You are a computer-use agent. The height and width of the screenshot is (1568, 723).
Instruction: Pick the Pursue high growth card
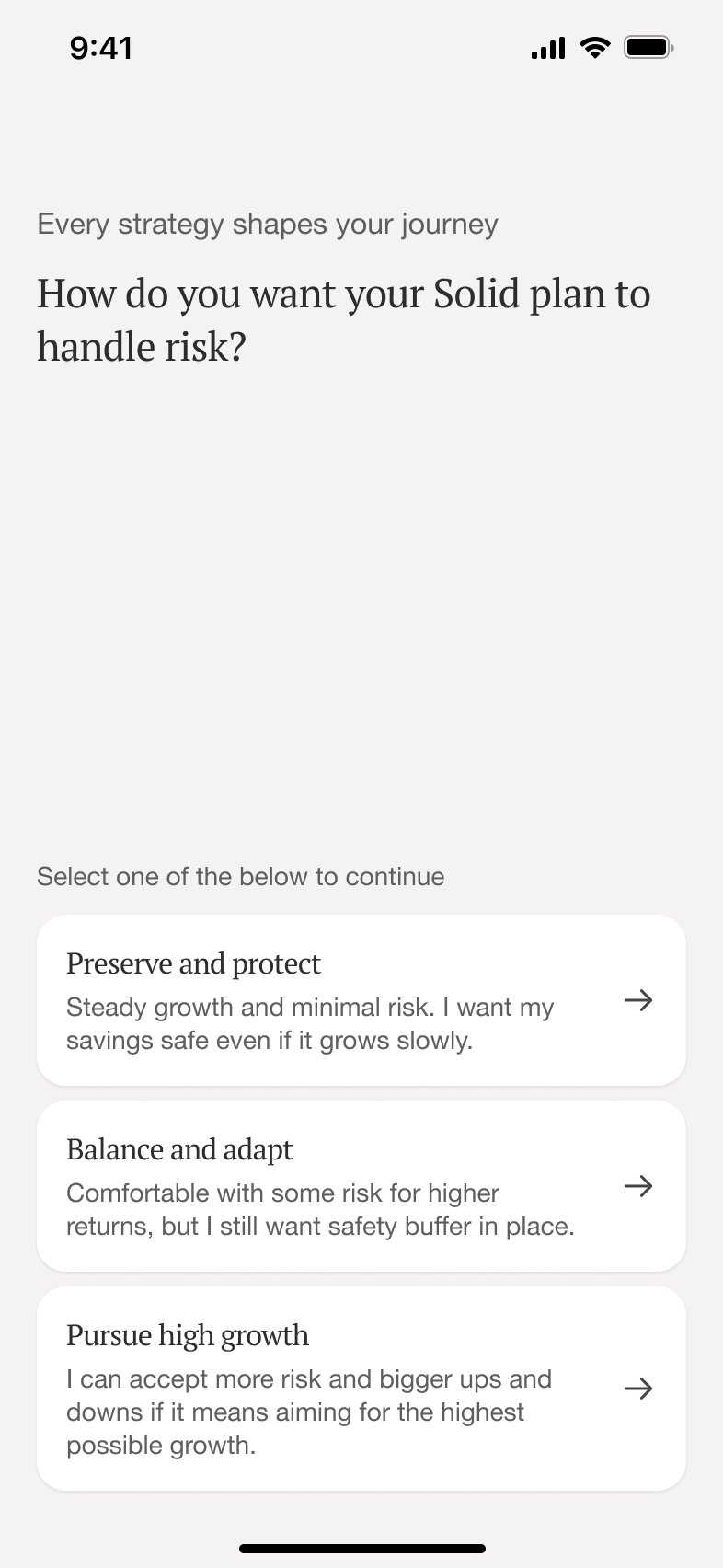coord(361,1389)
